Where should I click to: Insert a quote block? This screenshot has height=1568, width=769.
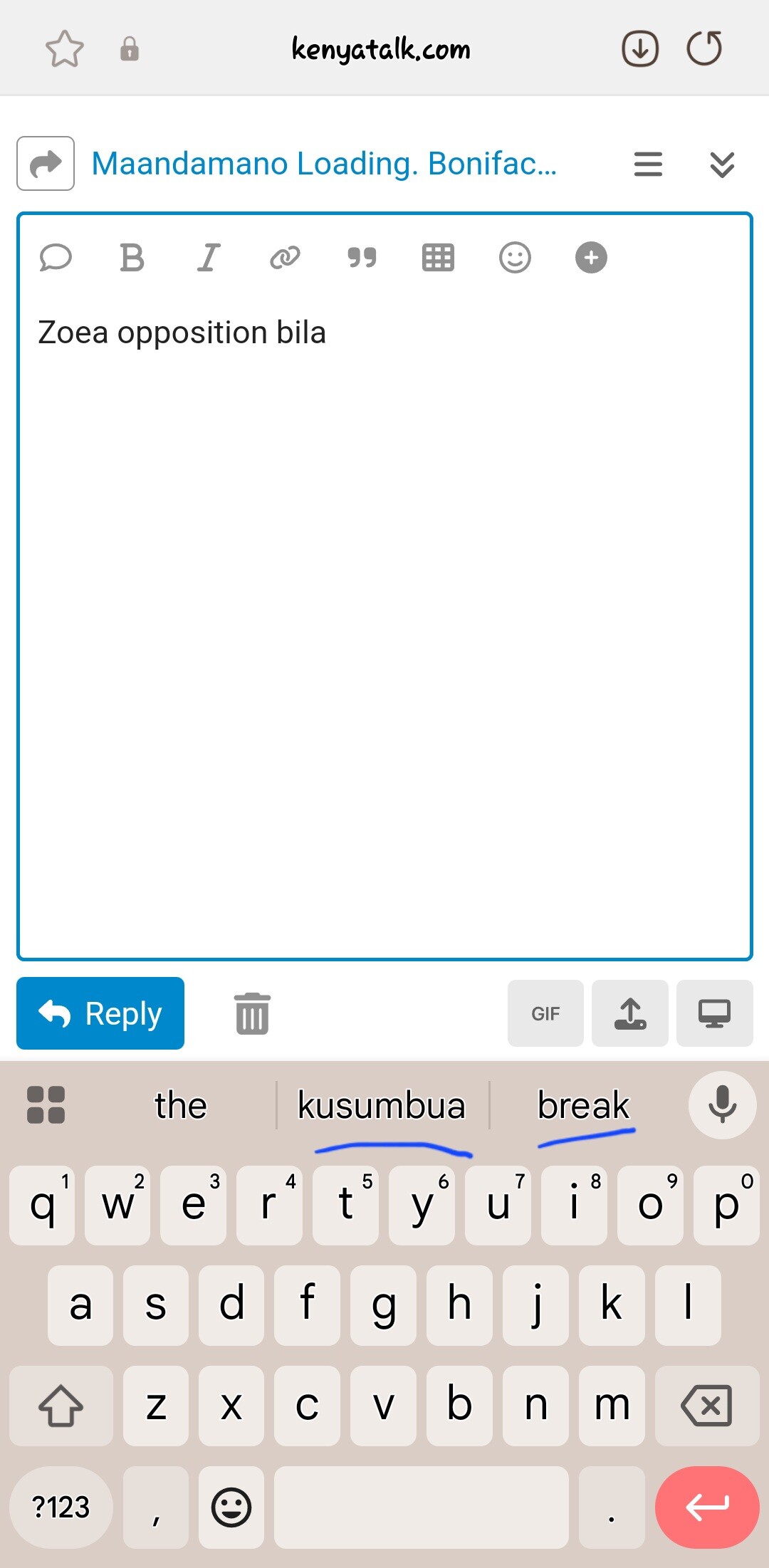(x=362, y=257)
